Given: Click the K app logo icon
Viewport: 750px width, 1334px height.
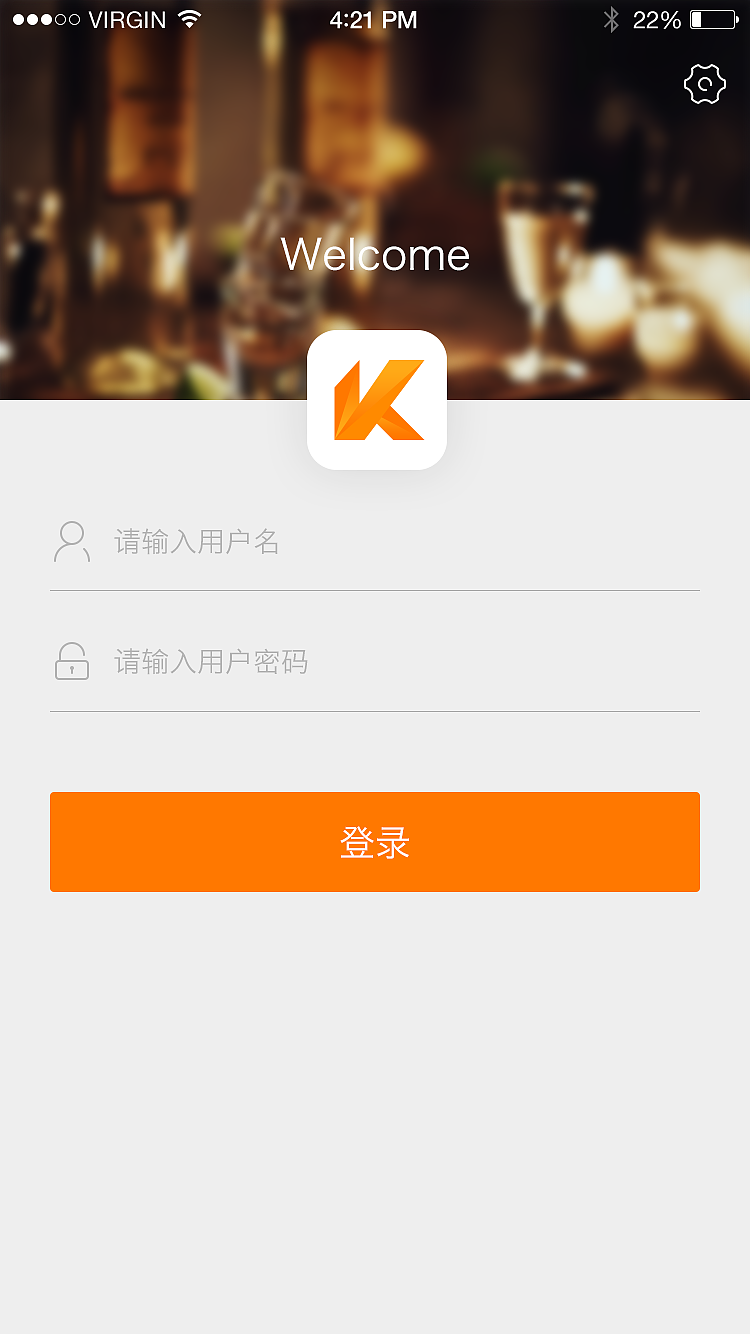Looking at the screenshot, I should 377,399.
